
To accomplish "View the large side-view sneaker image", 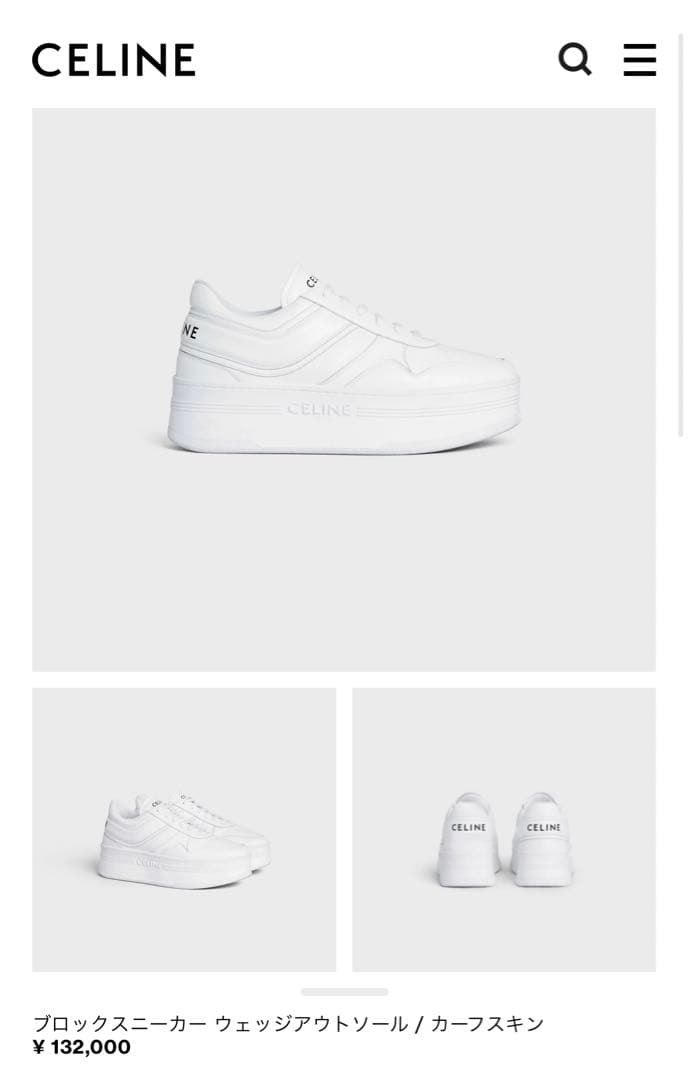I will coord(343,389).
